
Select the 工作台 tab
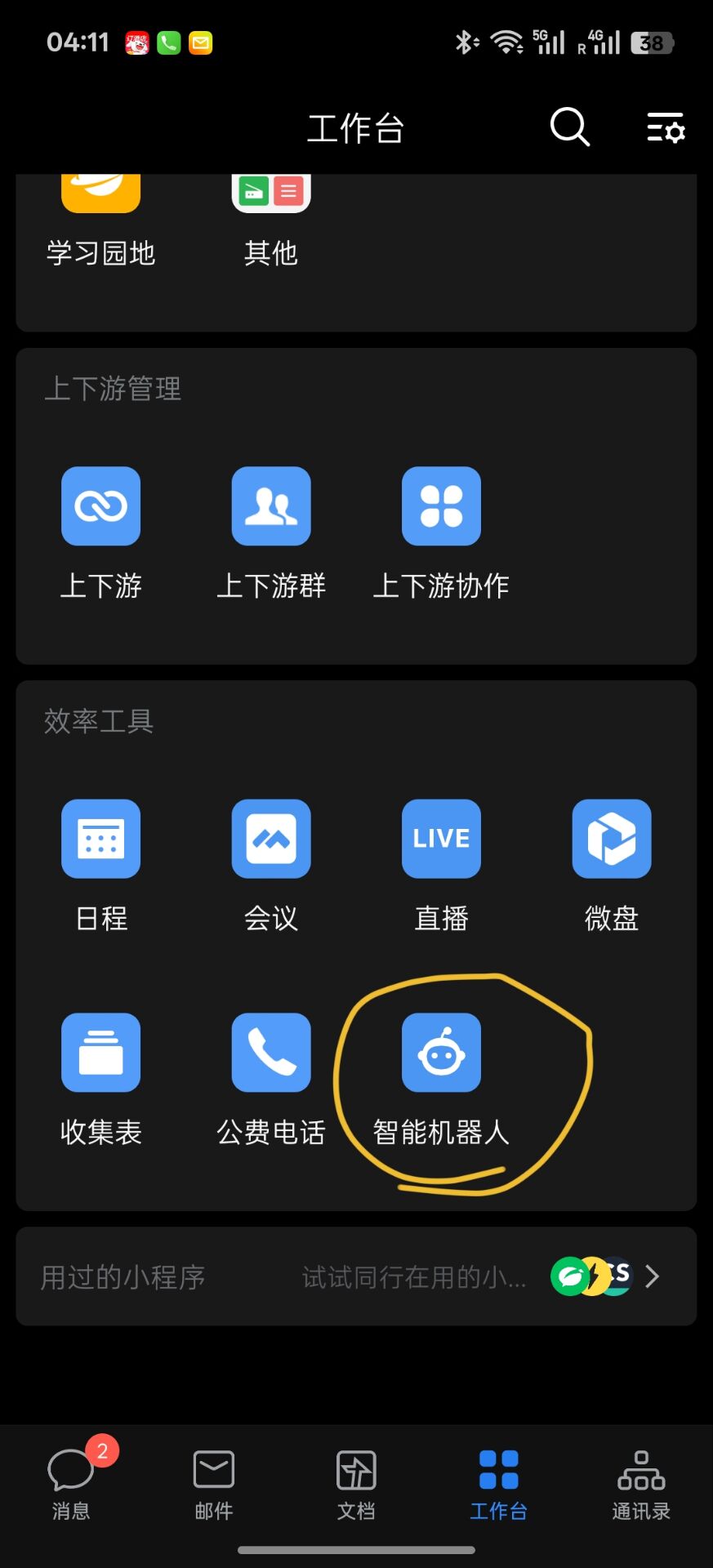pyautogui.click(x=498, y=1484)
